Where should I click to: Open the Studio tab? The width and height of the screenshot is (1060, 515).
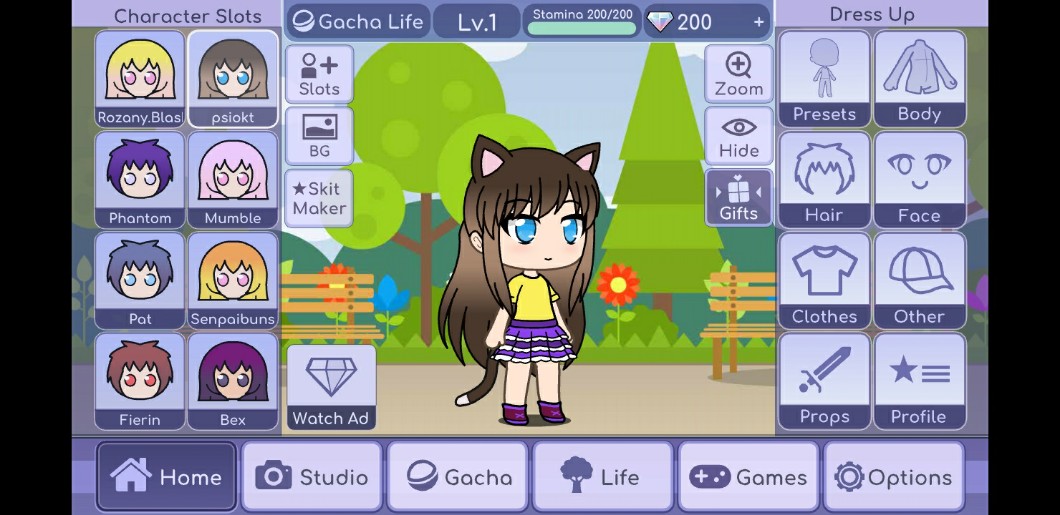tap(312, 476)
